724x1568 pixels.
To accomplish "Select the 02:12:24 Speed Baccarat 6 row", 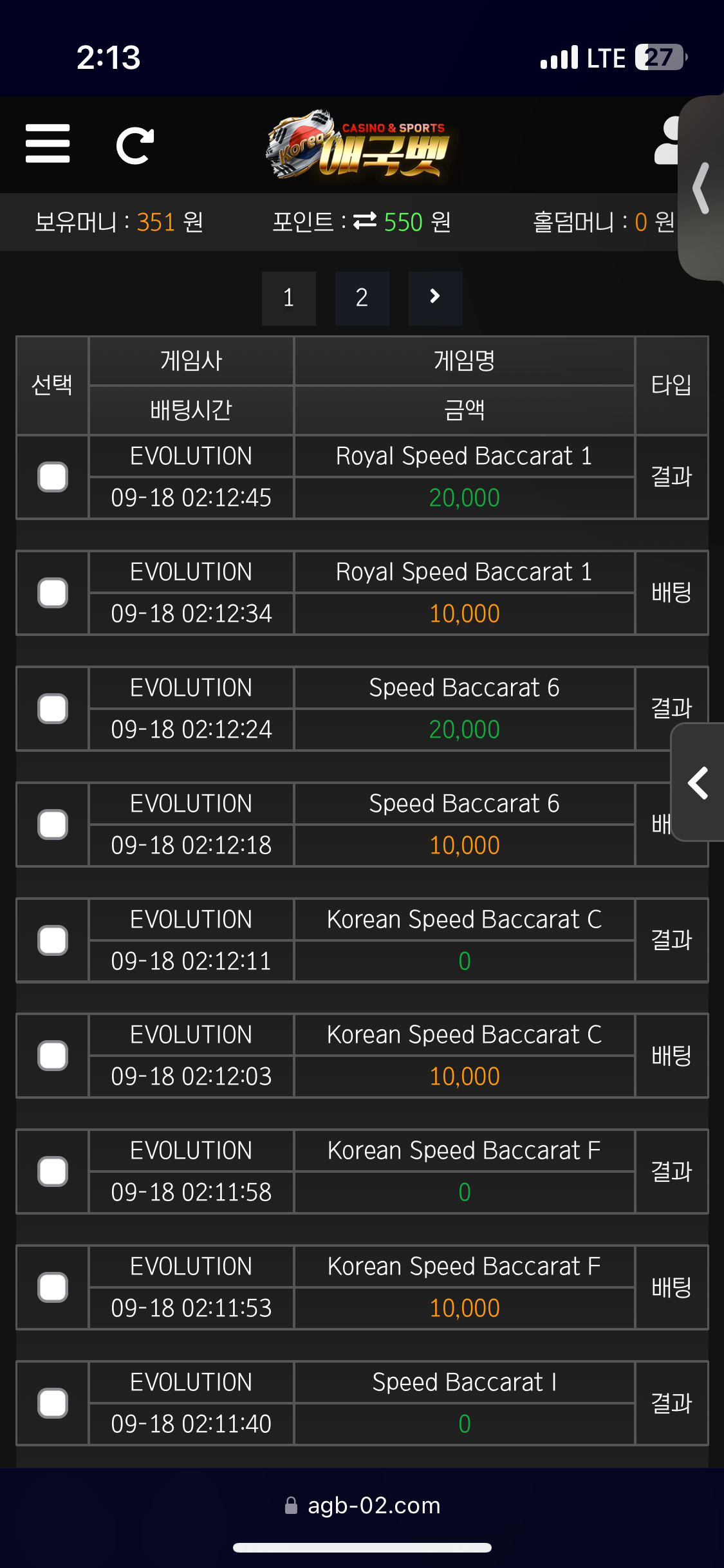I will [x=53, y=709].
